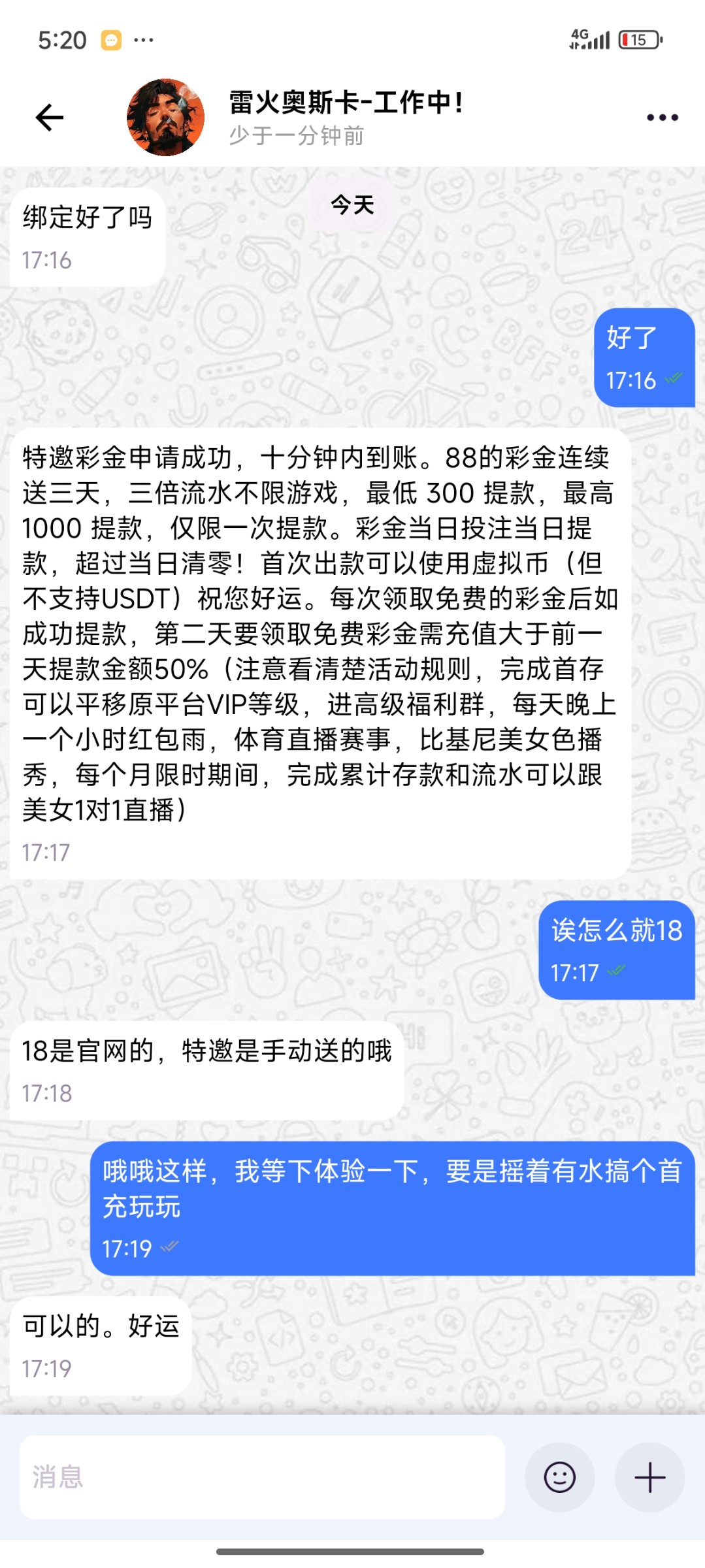
Task: Expand the contact status 少于一分钟前
Action: click(297, 137)
